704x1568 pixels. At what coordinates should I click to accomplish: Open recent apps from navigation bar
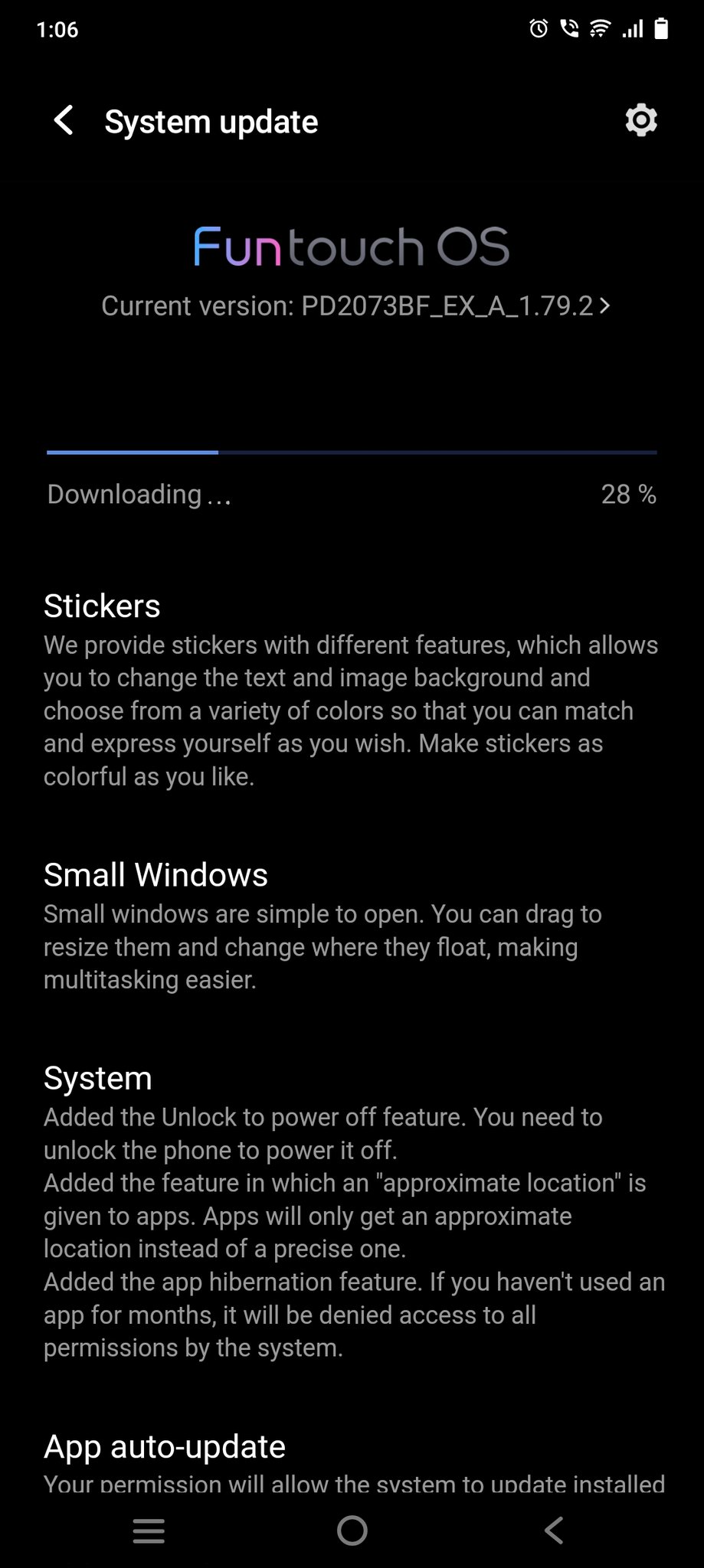pos(149,1531)
